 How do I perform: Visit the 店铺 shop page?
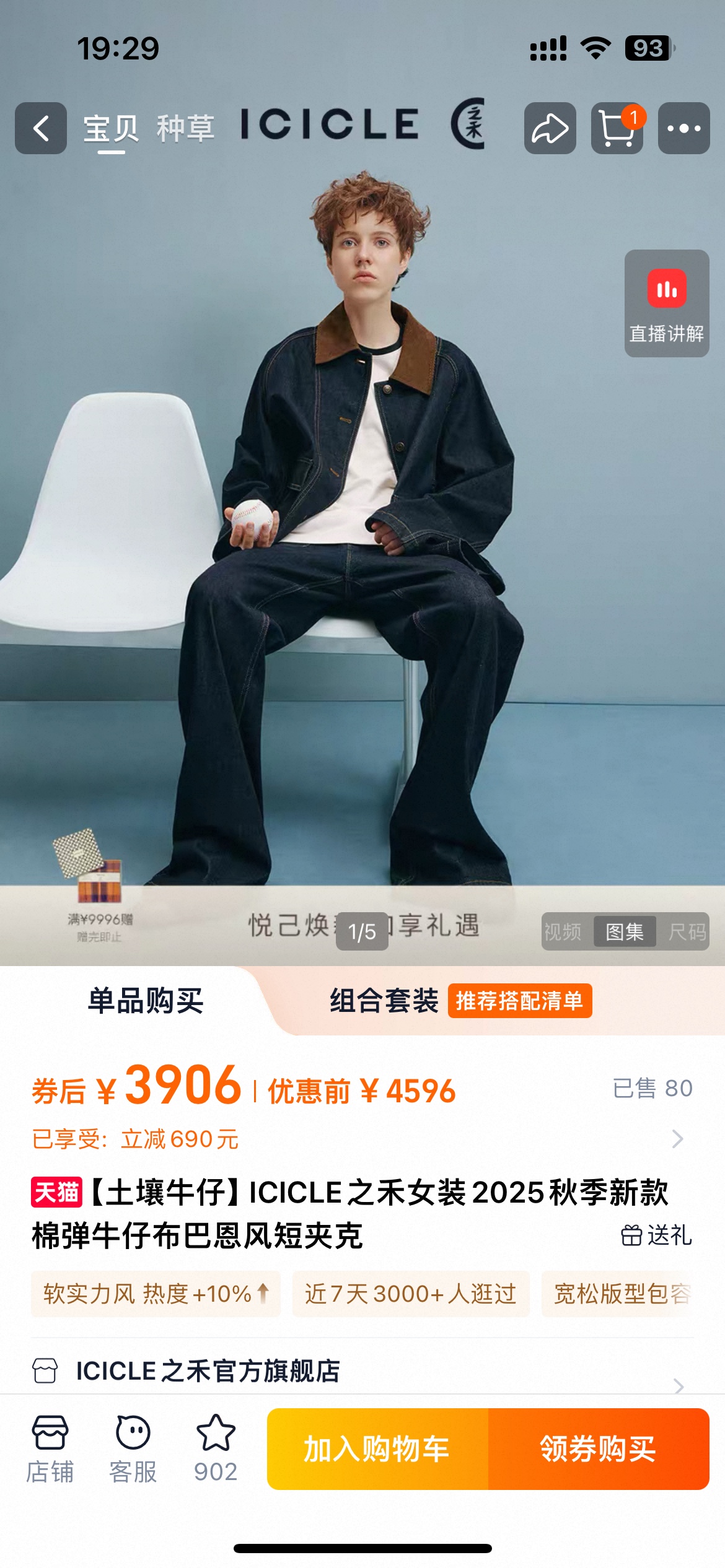point(50,1449)
